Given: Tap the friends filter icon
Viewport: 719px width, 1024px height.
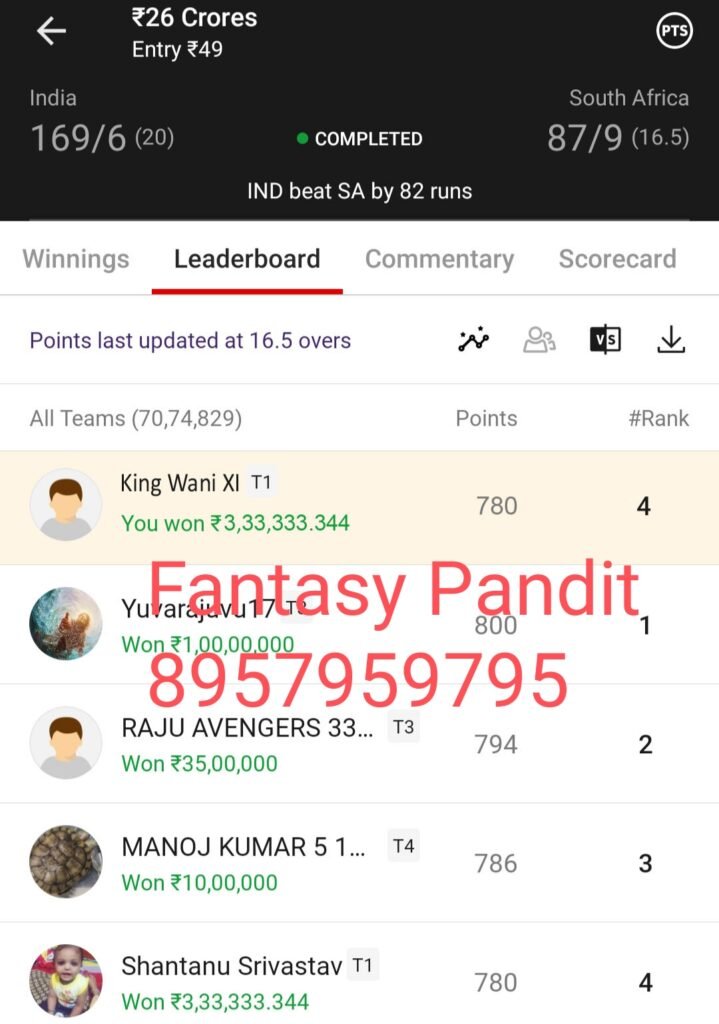Looking at the screenshot, I should point(539,340).
